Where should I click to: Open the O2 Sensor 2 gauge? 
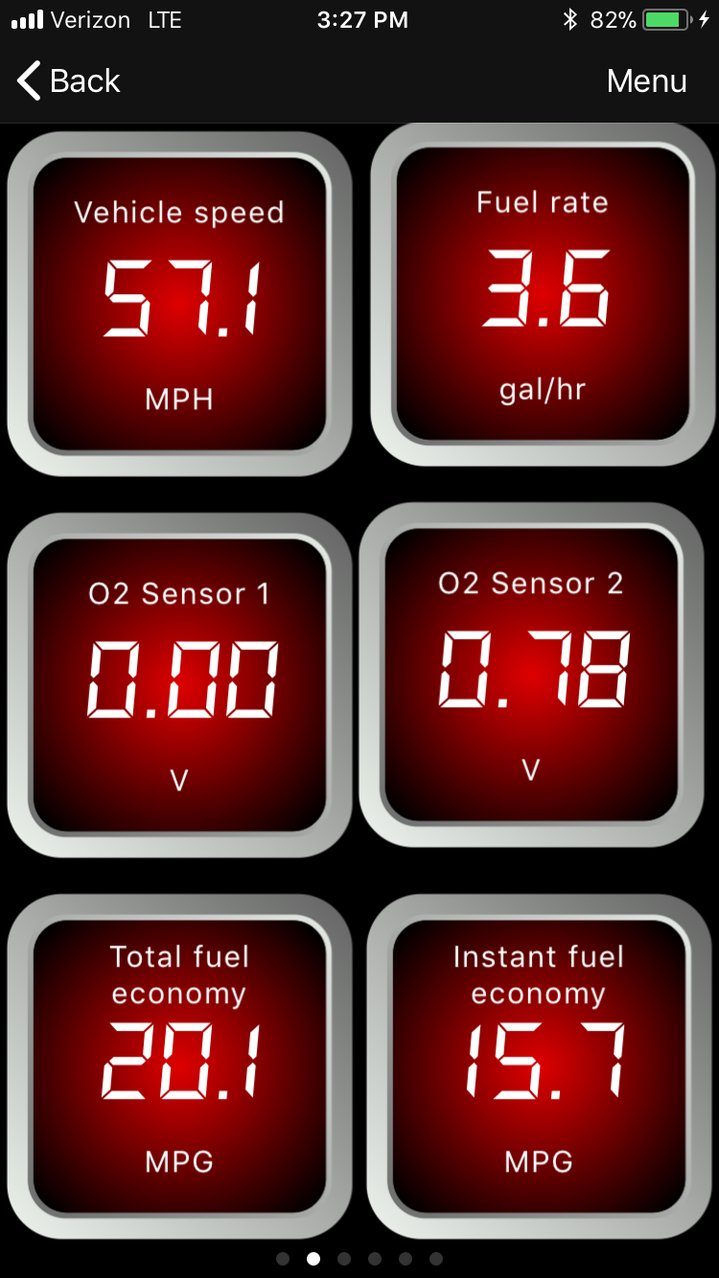[x=531, y=675]
